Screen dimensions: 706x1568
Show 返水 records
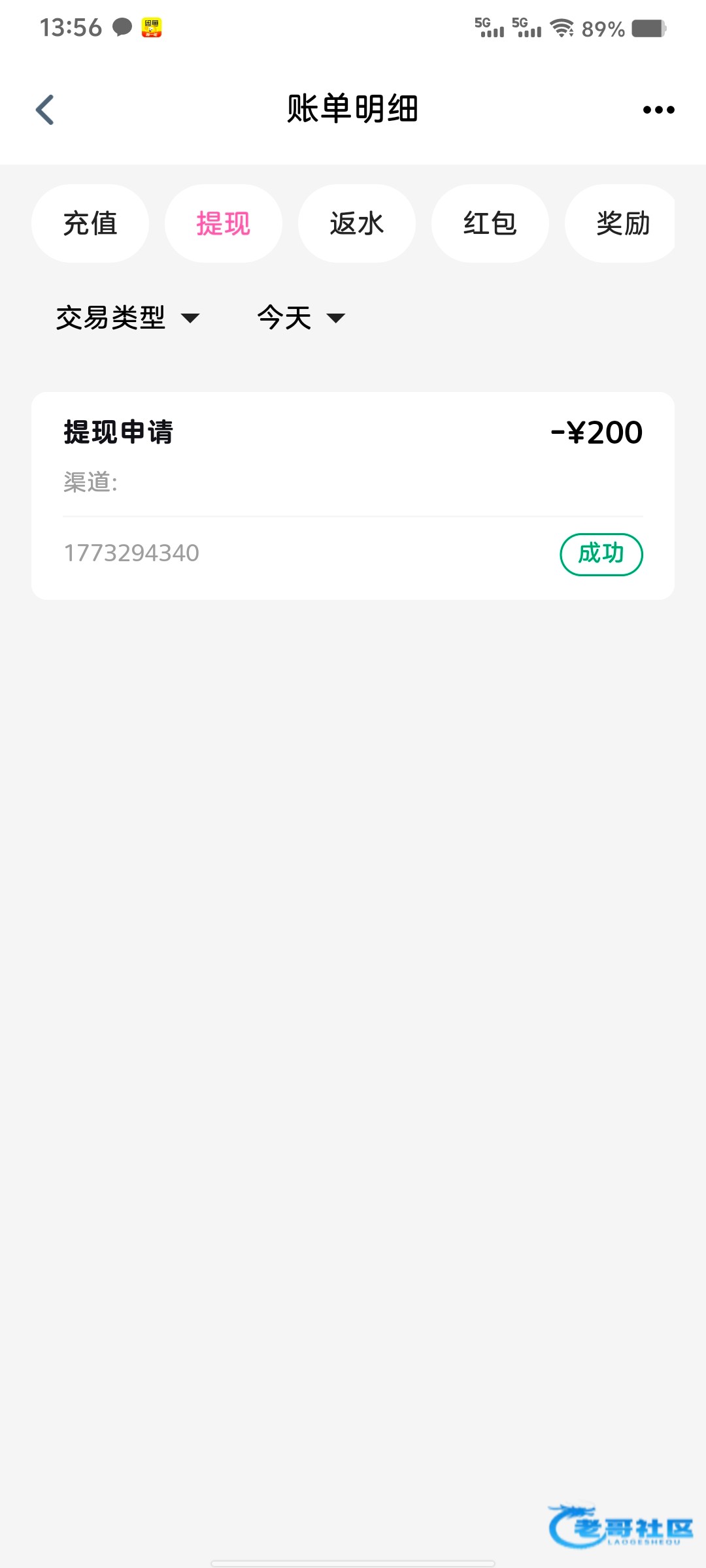(x=357, y=223)
